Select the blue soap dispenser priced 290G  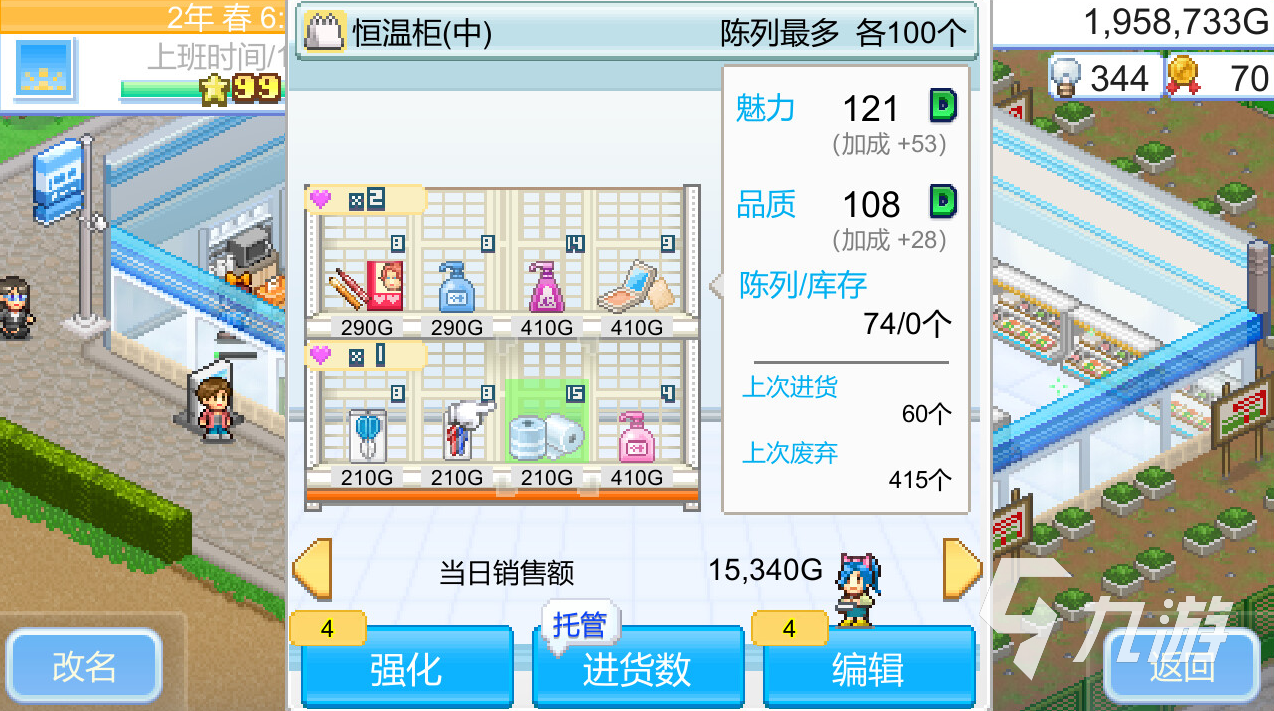pos(456,286)
